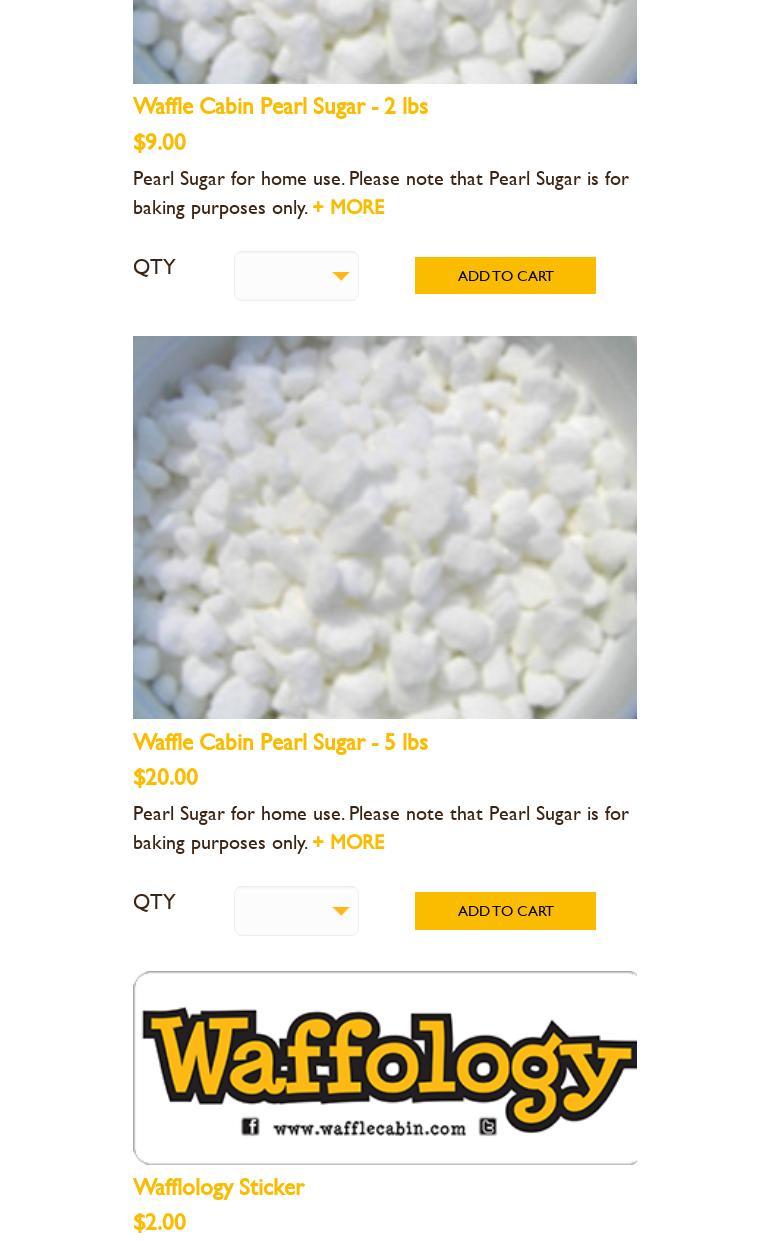This screenshot has width=770, height=1241.
Task: Expand + MORE under the 5 lbs description
Action: click(x=348, y=842)
